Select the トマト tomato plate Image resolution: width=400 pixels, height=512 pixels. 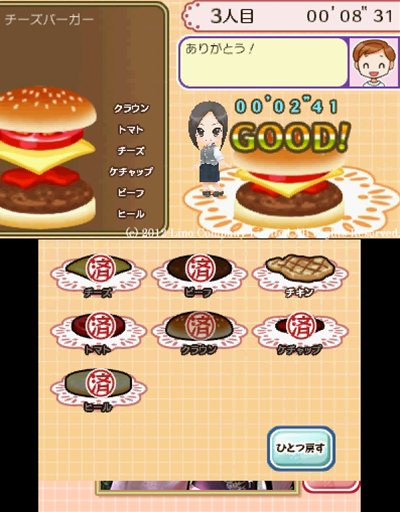(98, 333)
